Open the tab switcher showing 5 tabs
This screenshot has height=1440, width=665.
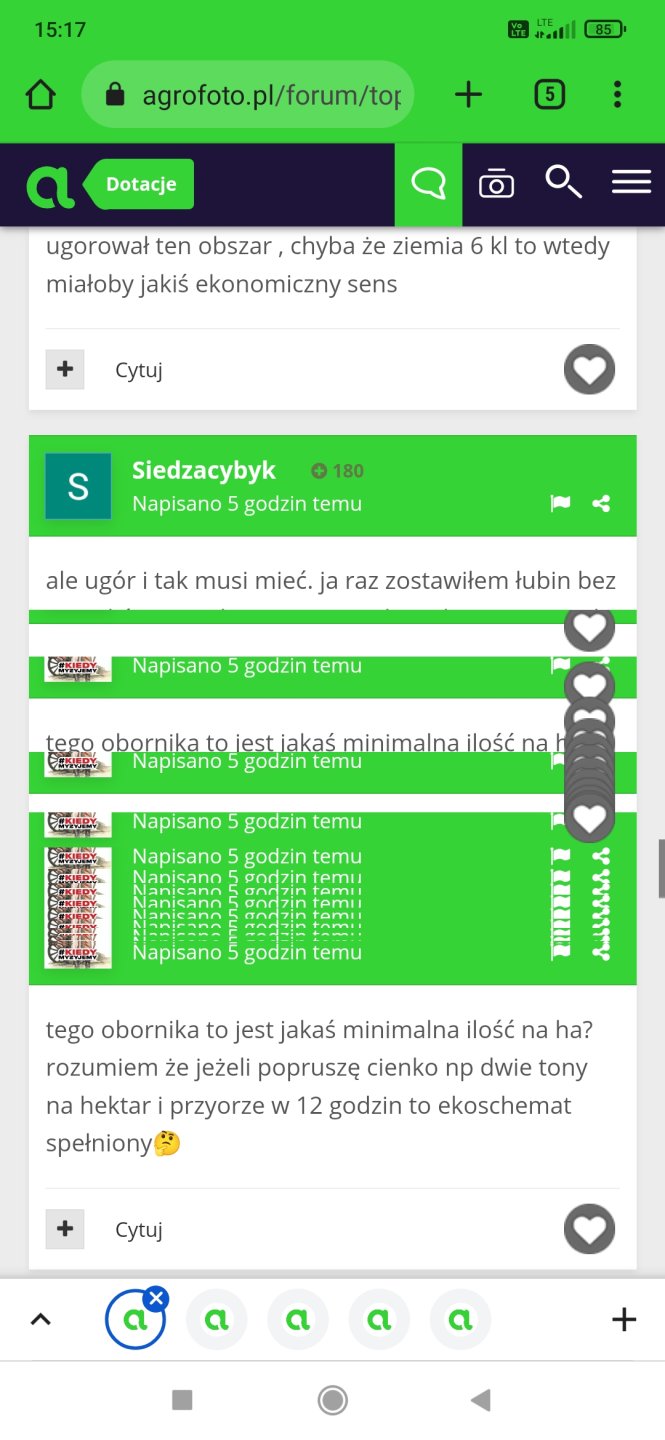pos(549,95)
